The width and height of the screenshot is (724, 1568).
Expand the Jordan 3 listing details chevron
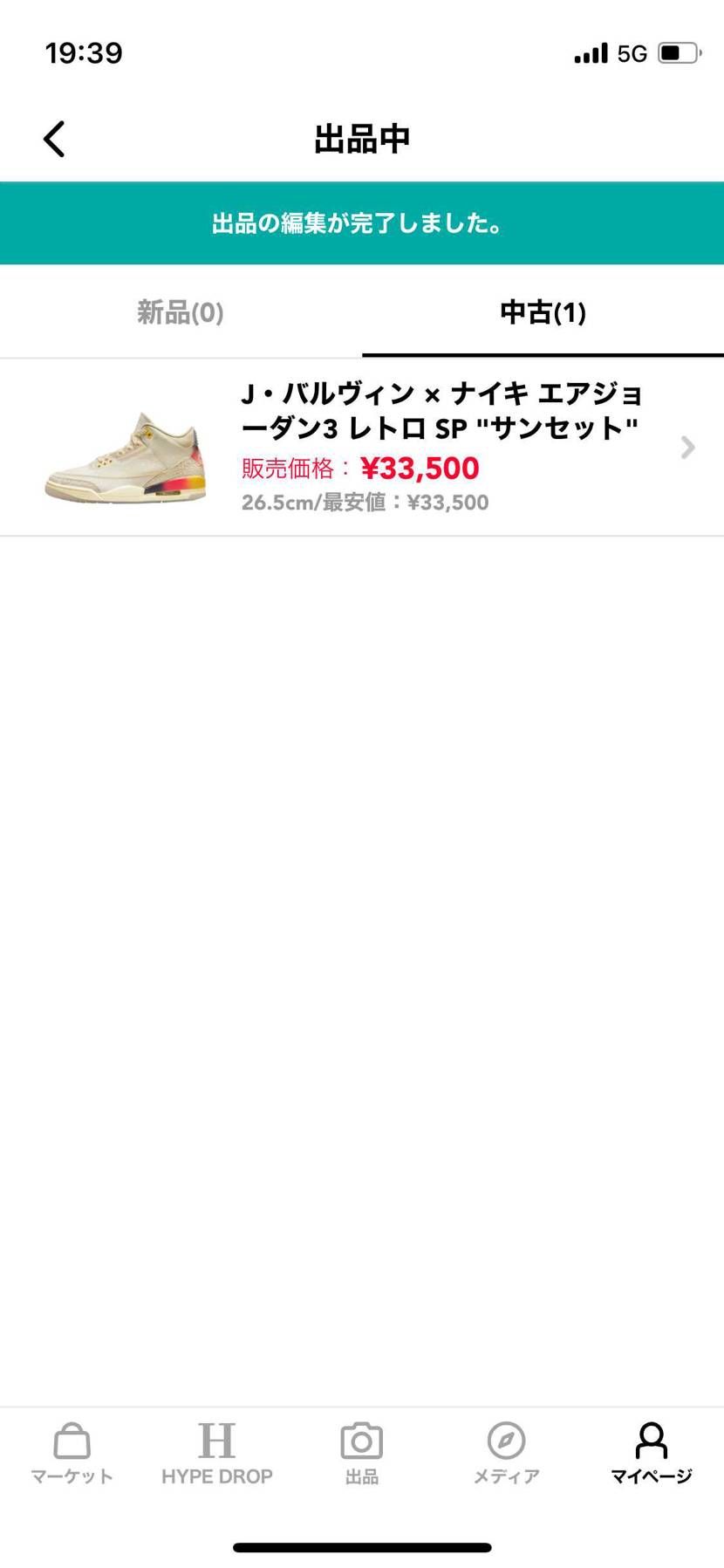[x=687, y=448]
